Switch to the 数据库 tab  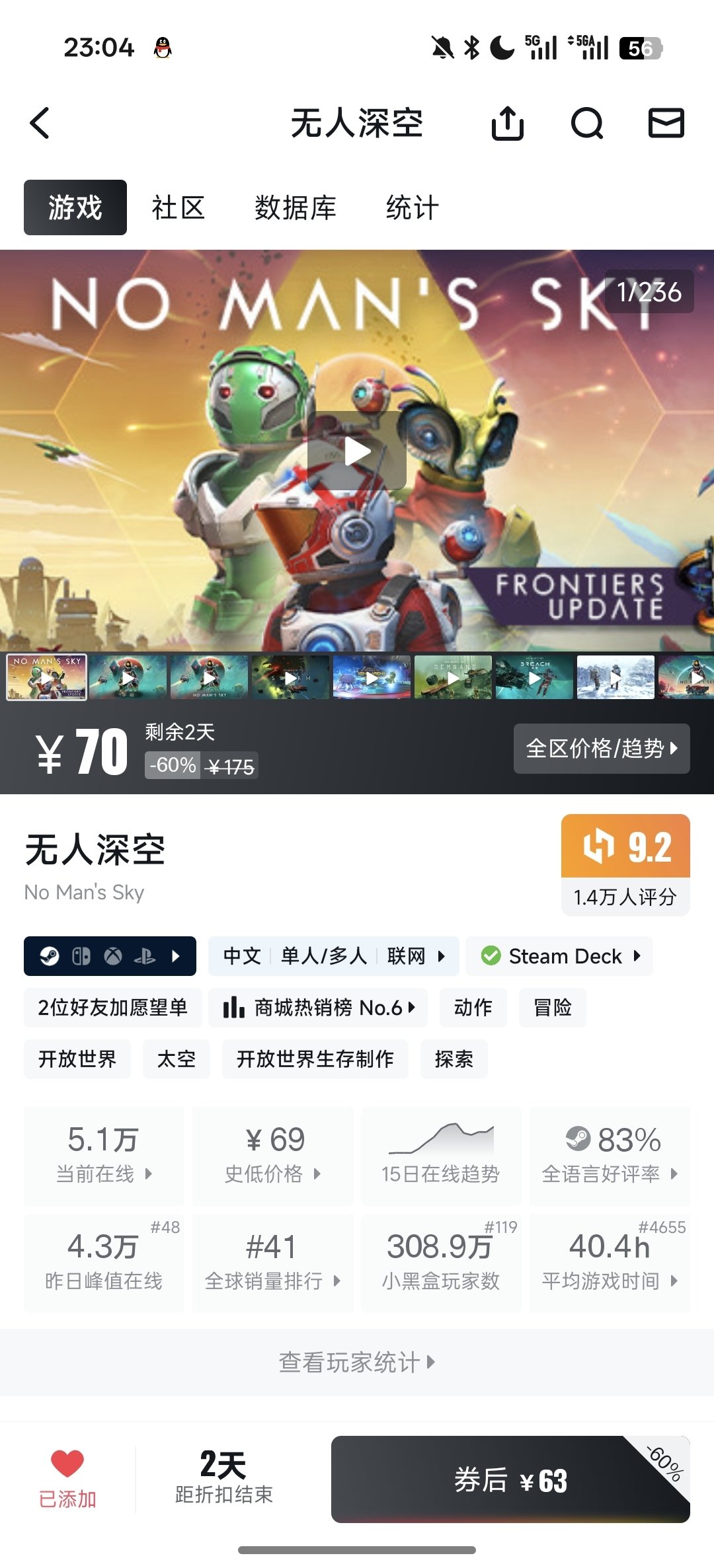(296, 207)
